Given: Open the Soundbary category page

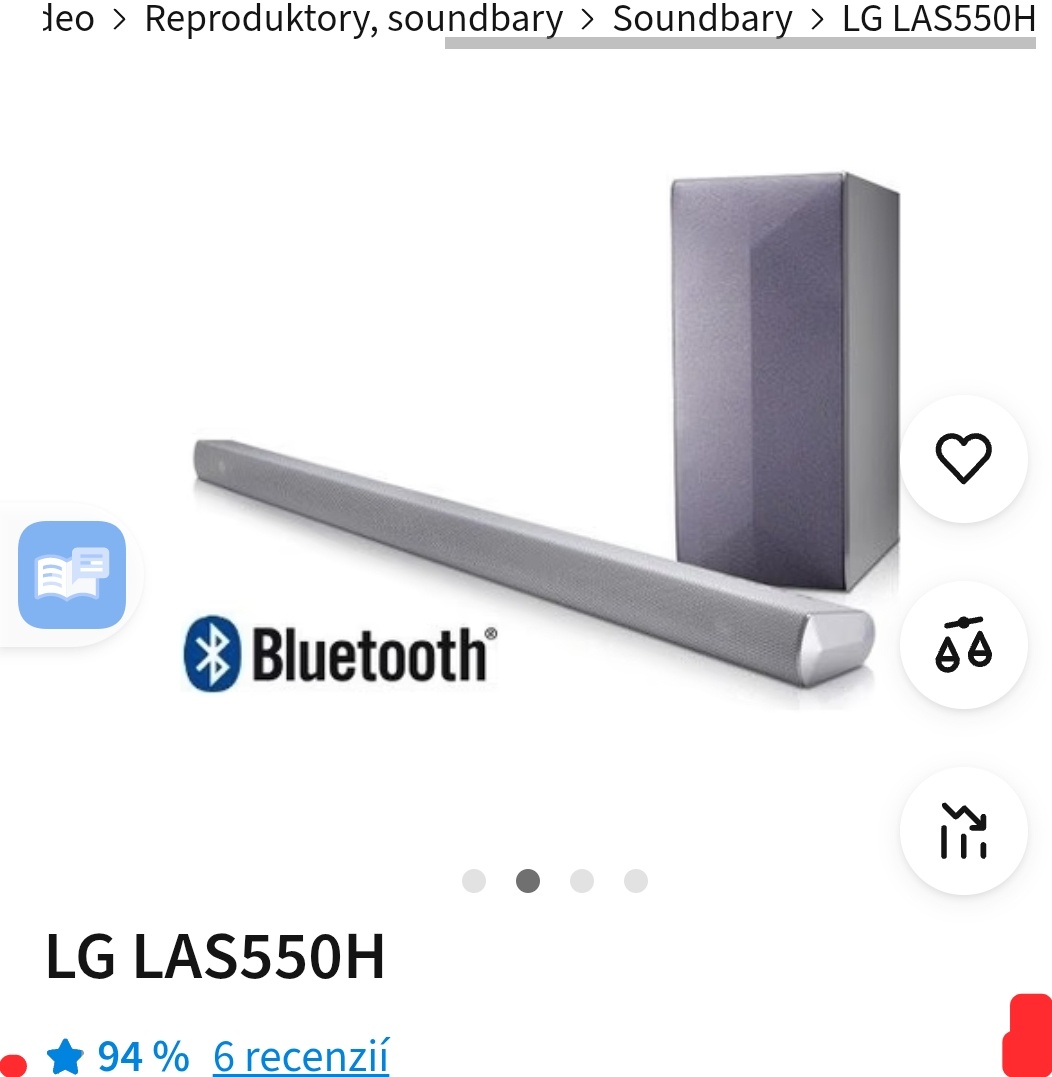Looking at the screenshot, I should coord(703,18).
